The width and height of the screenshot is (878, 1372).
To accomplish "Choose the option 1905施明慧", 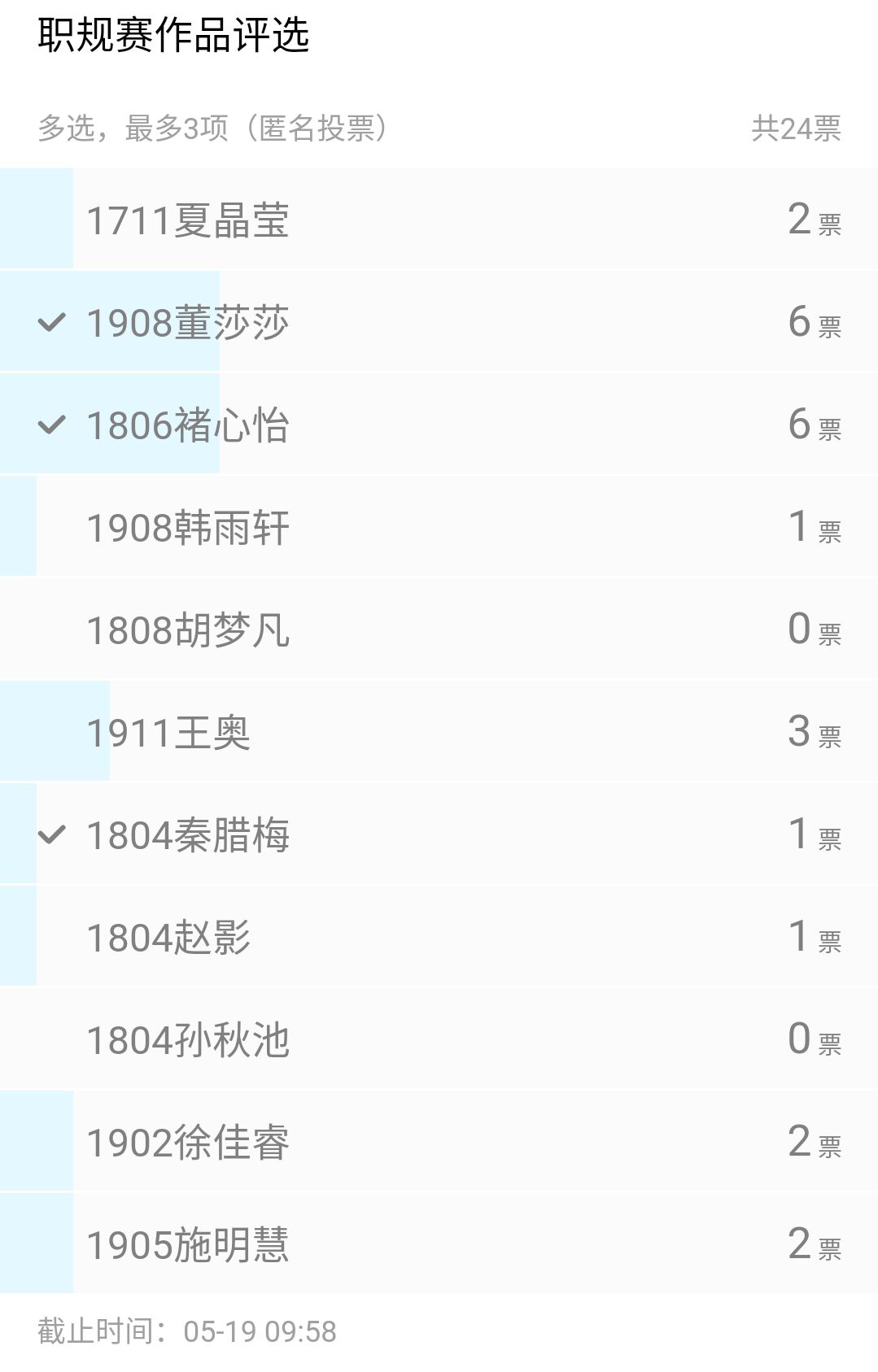I will coord(188,1244).
